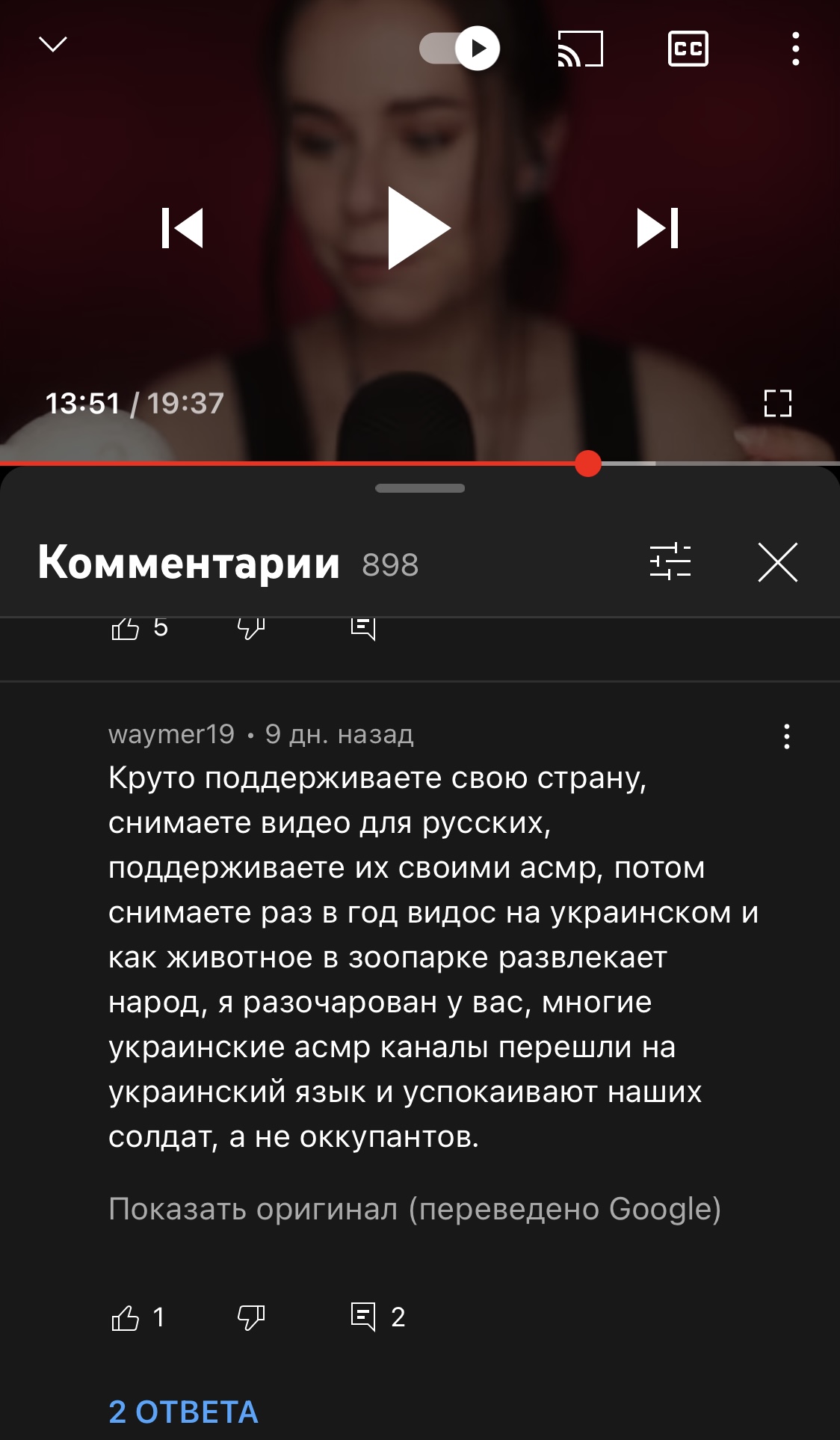Toggle the autoplay switch
840x1440 pixels.
[460, 49]
